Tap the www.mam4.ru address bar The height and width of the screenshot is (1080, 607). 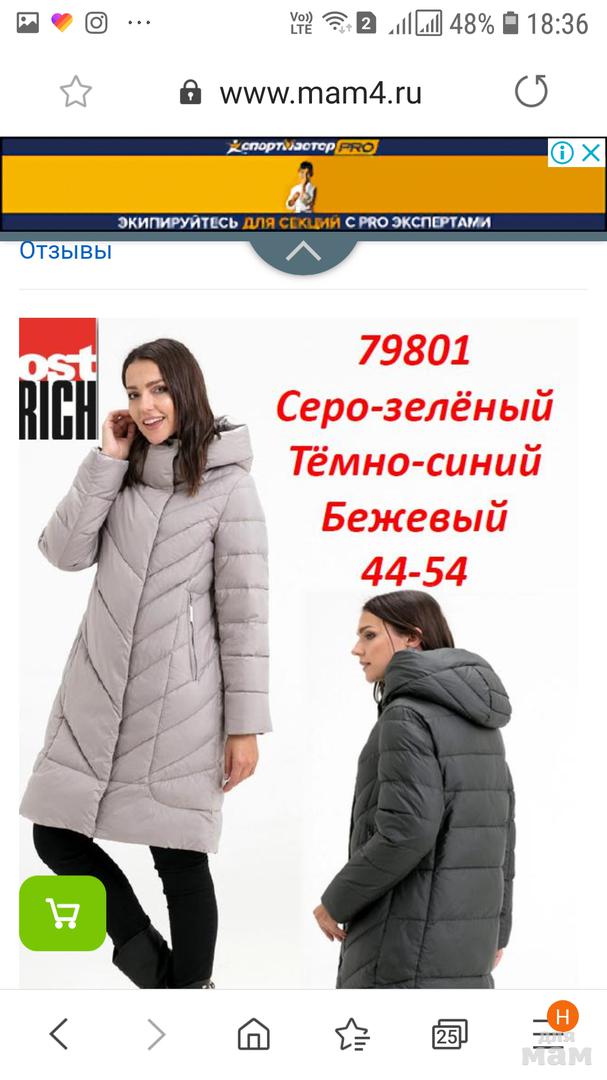320,94
